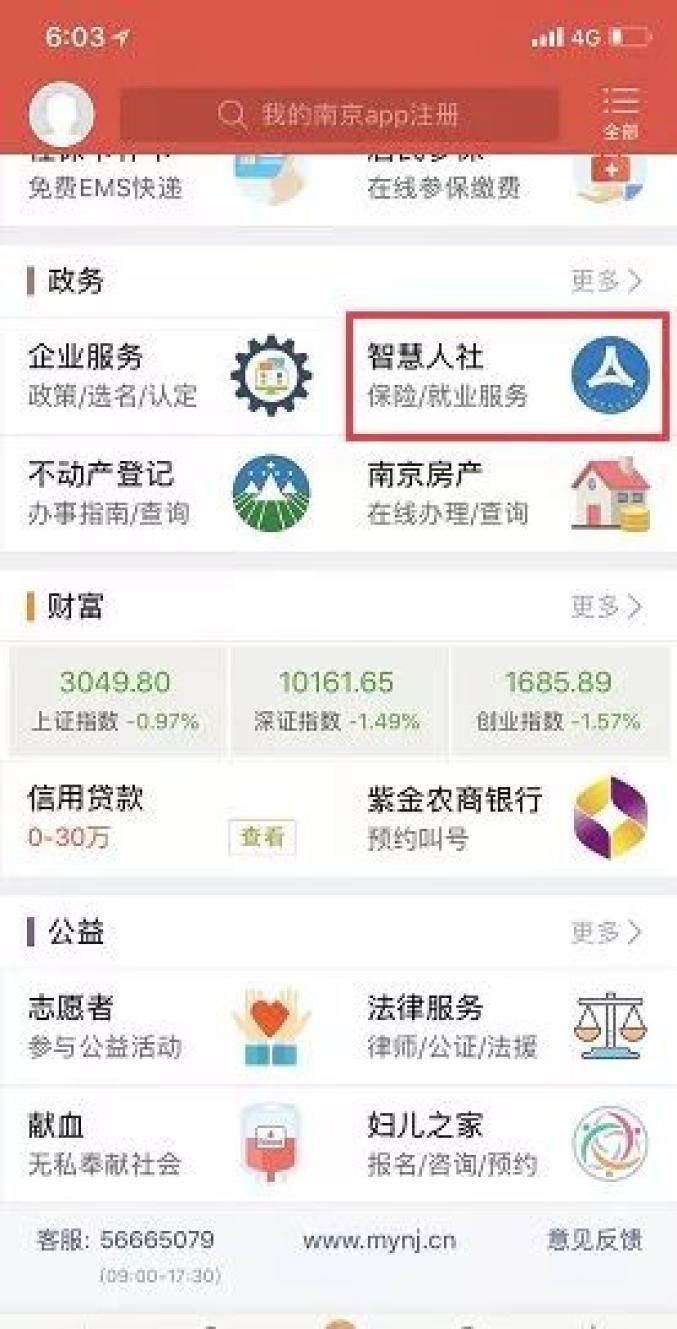Screen dimensions: 677x1329
Task: Open the profile avatar icon
Action: pos(62,115)
